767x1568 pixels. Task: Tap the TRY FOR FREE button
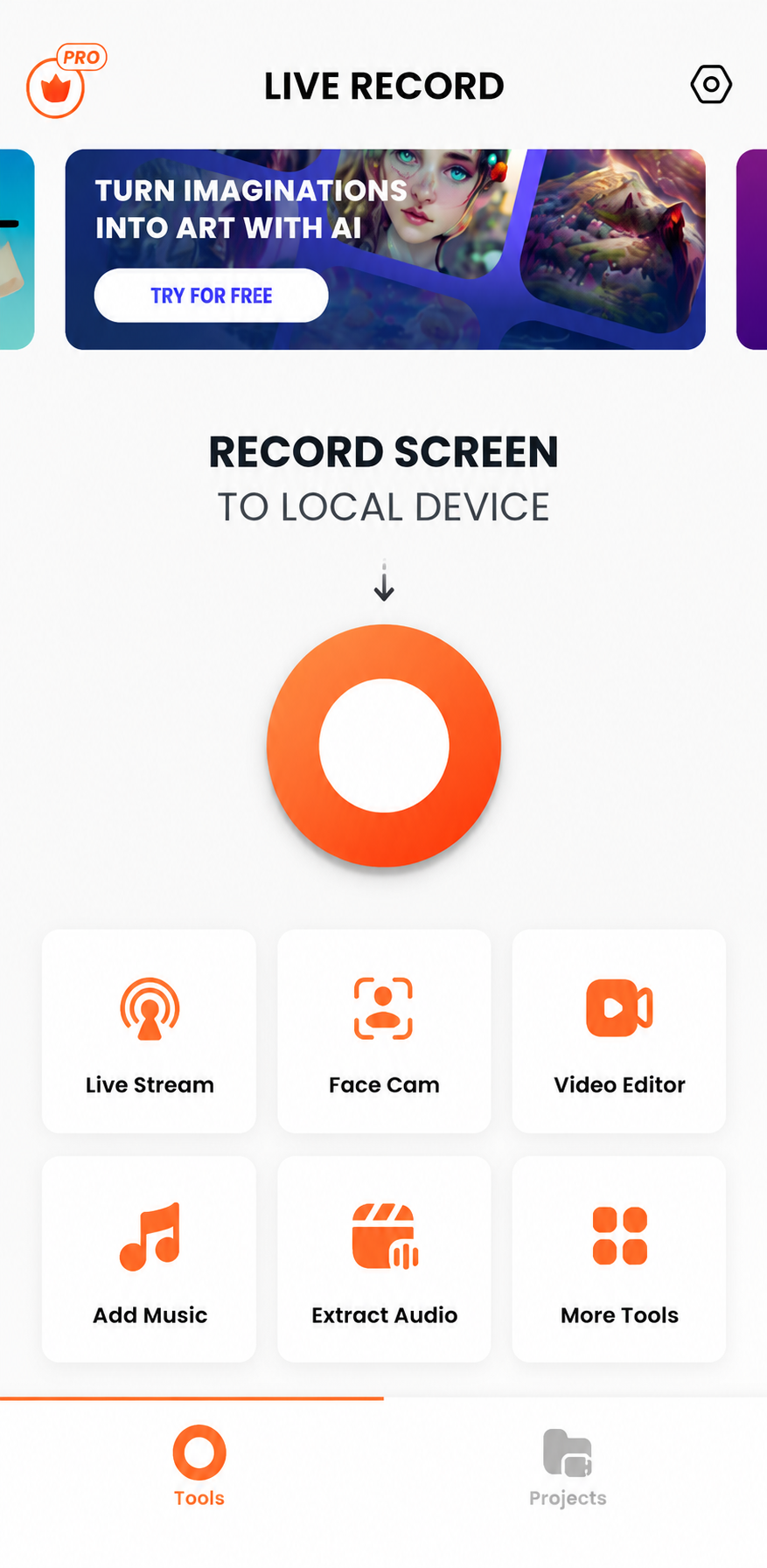212,296
